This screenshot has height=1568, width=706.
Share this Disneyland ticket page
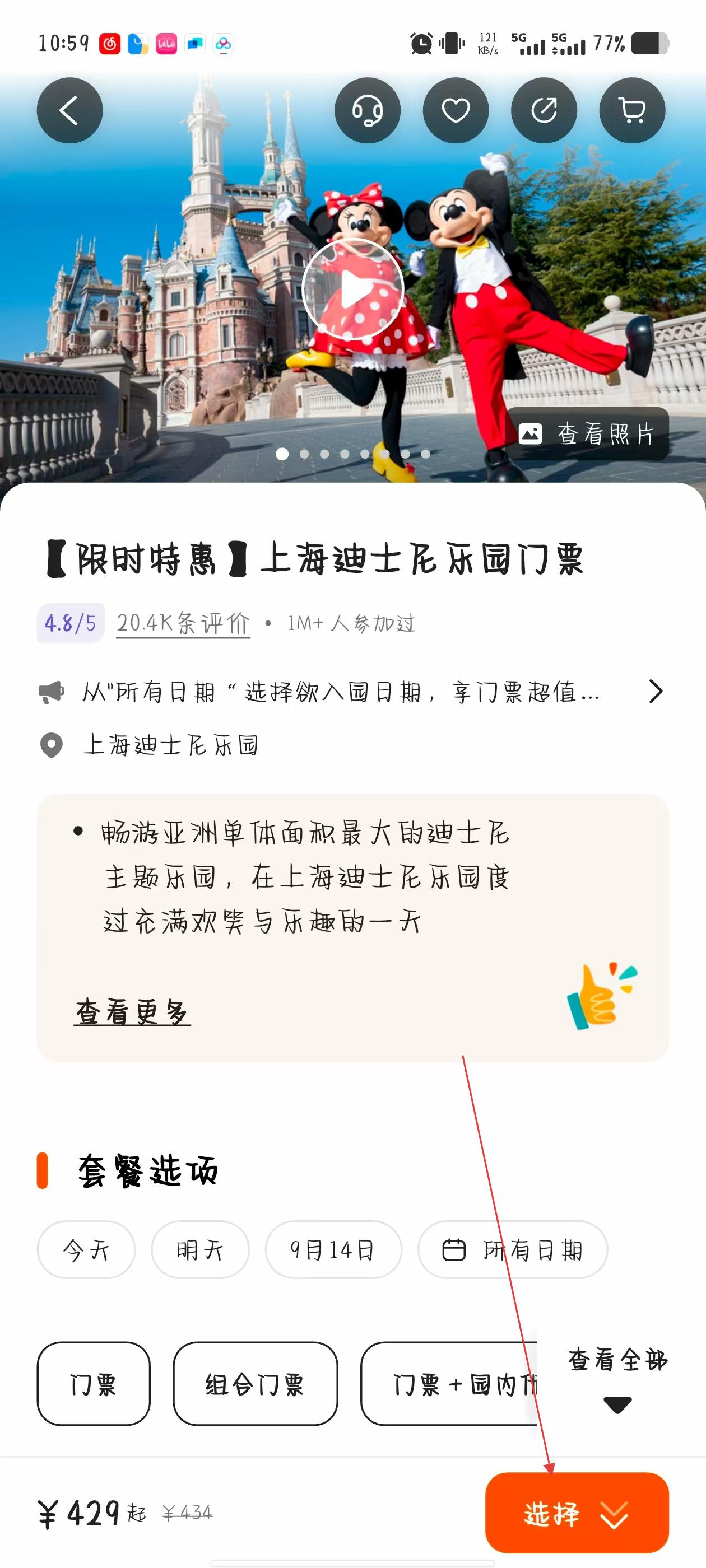[x=544, y=111]
